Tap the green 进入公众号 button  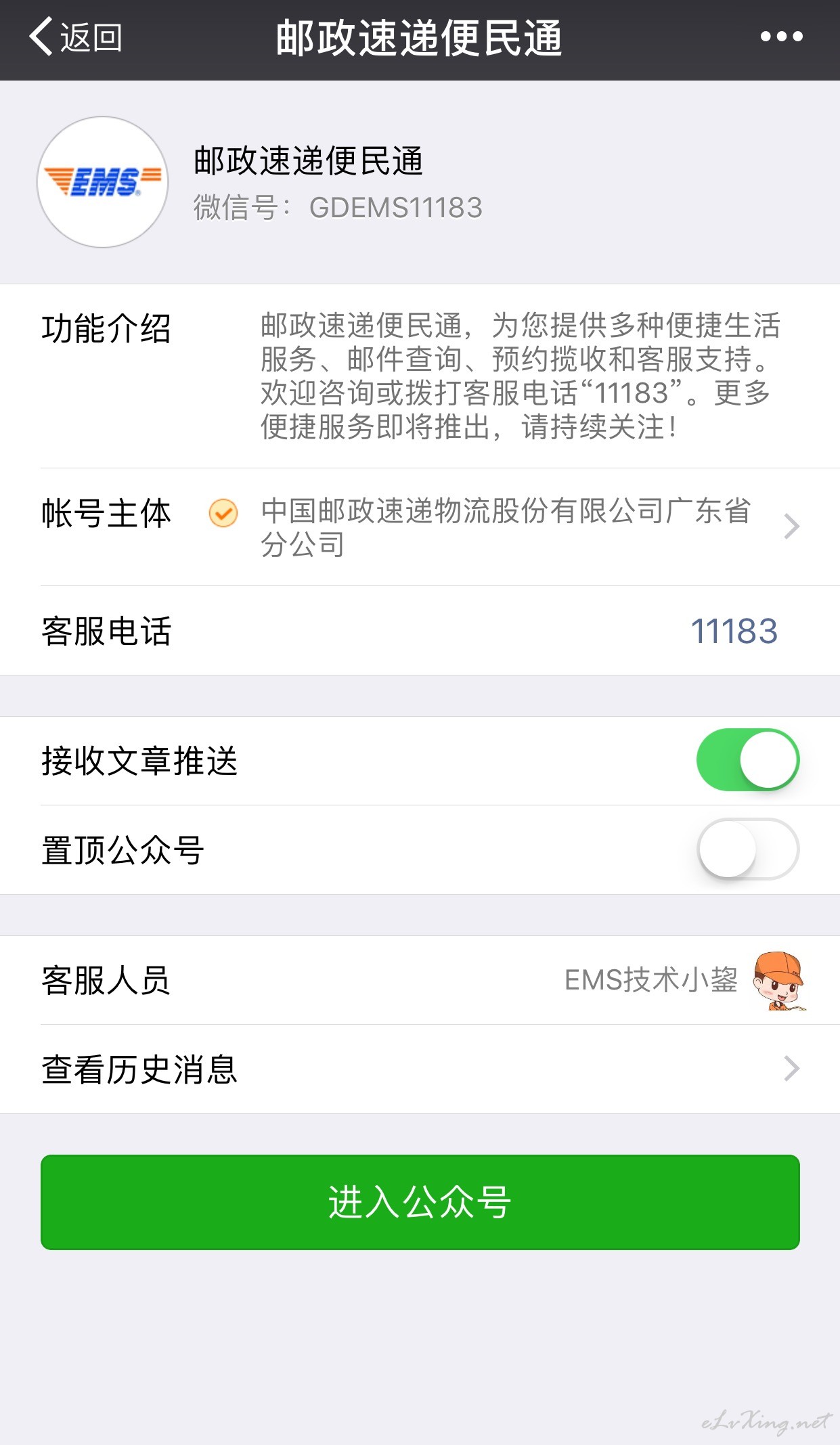tap(420, 1202)
